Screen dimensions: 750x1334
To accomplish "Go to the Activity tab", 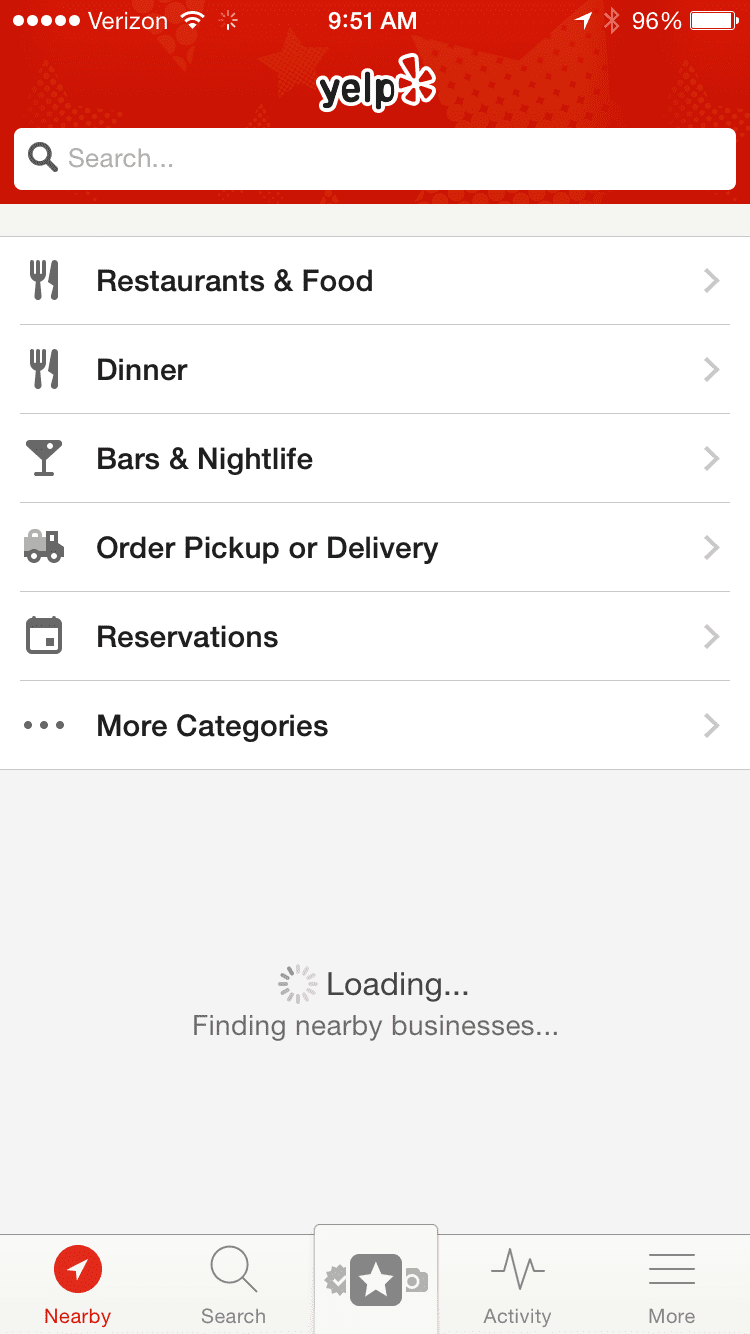I will pos(517,1285).
